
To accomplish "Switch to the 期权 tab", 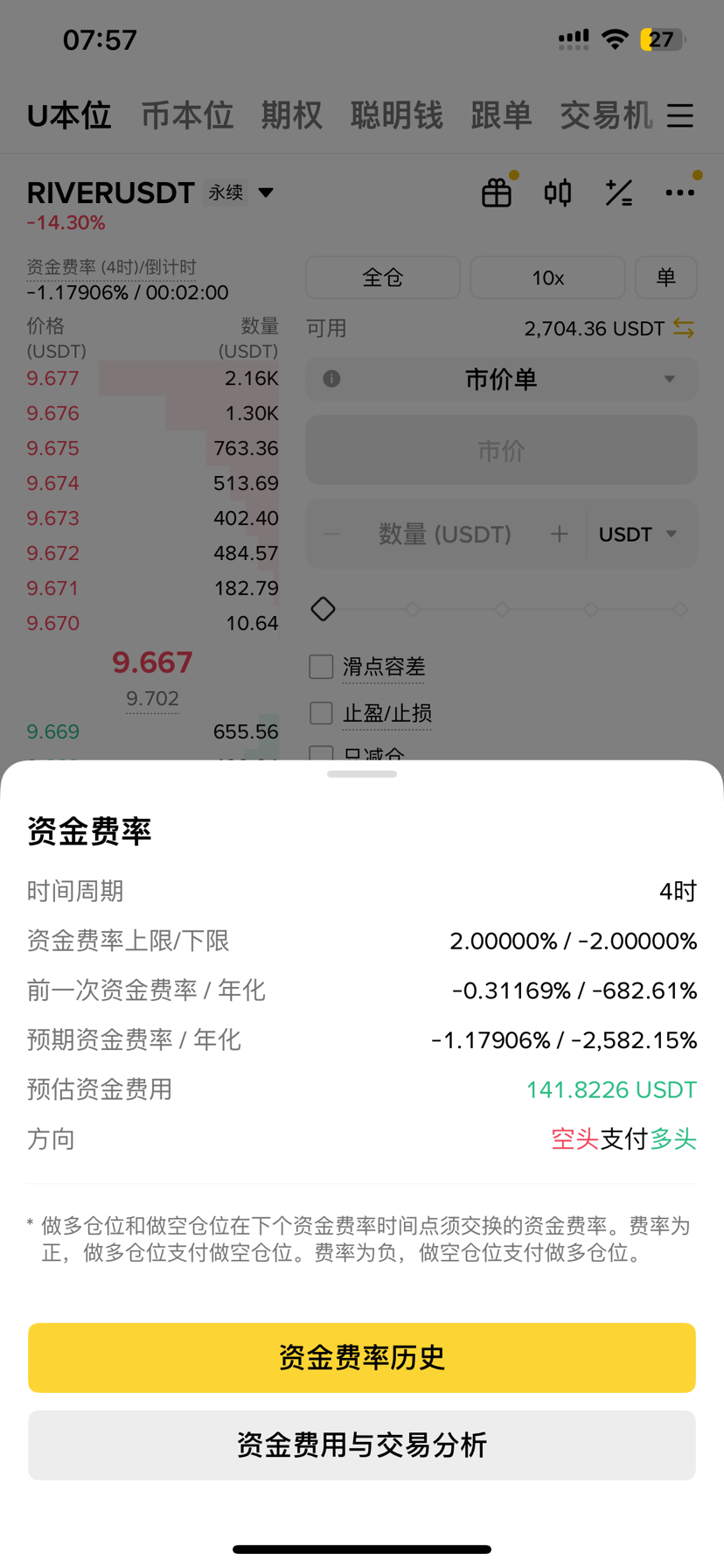I will (x=291, y=115).
